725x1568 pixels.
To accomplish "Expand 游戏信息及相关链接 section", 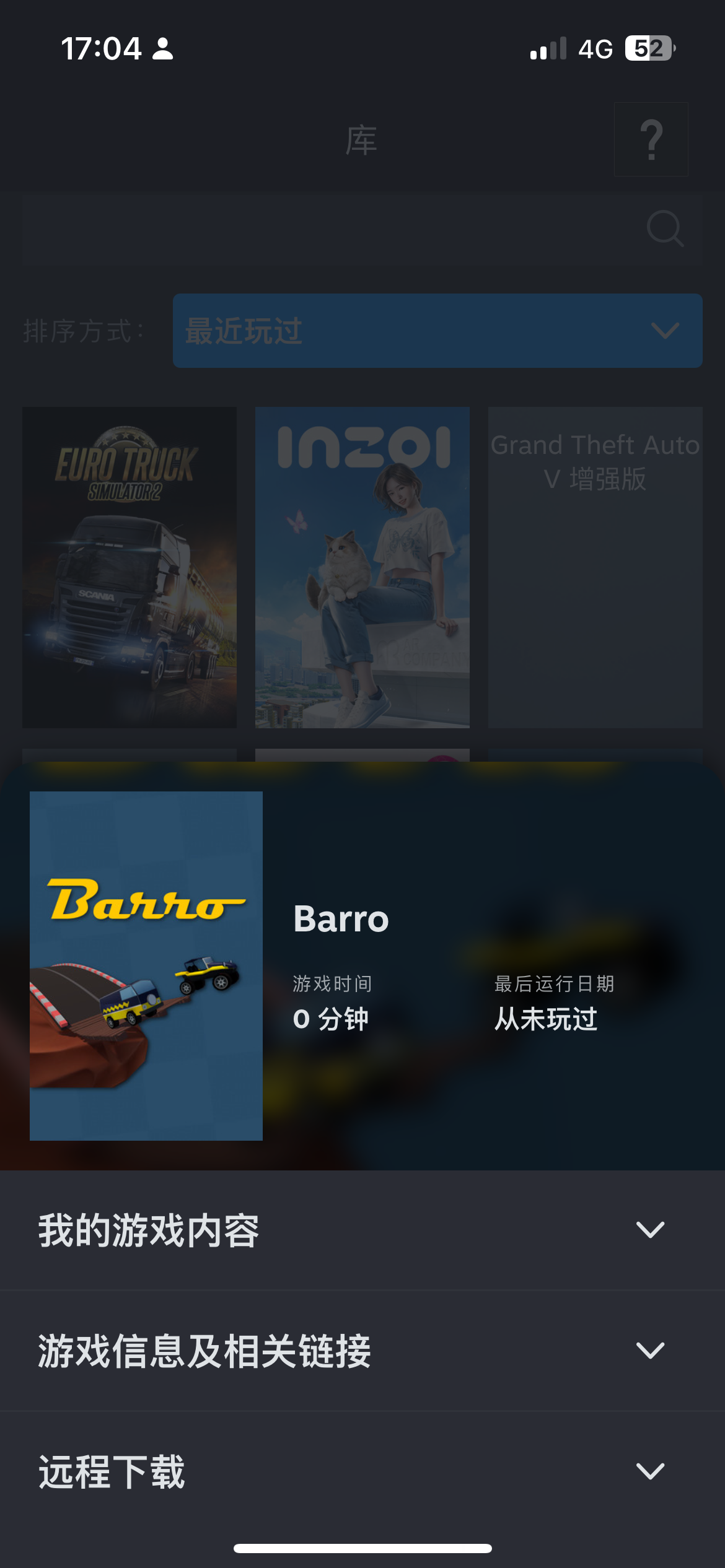I will pos(362,1351).
